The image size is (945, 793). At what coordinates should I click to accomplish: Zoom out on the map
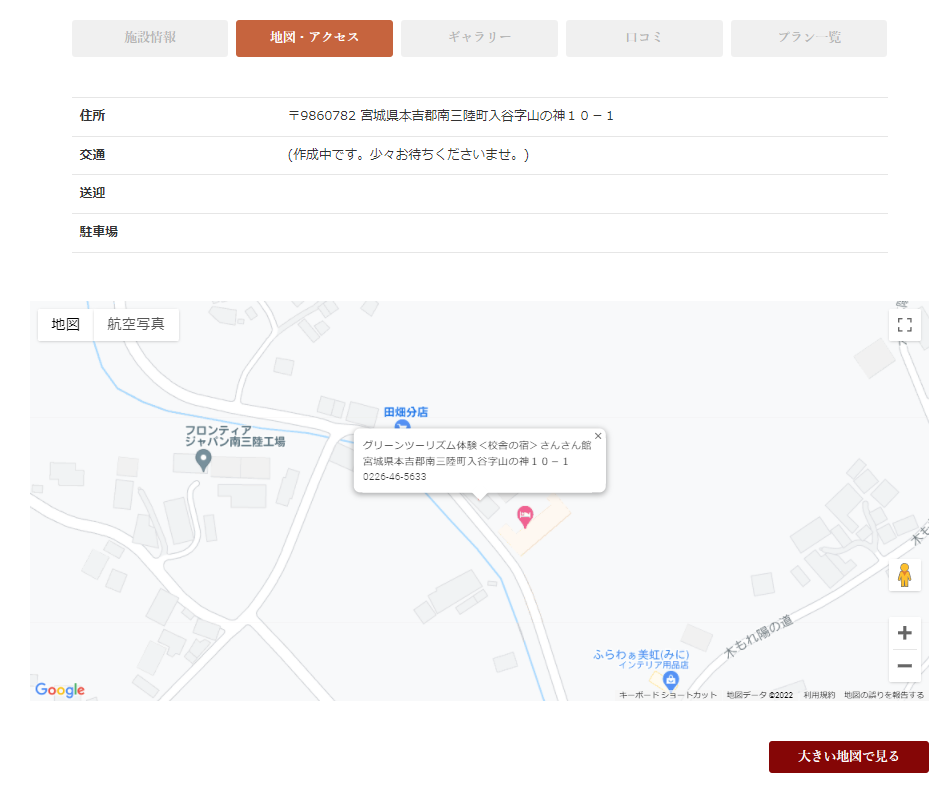point(904,666)
